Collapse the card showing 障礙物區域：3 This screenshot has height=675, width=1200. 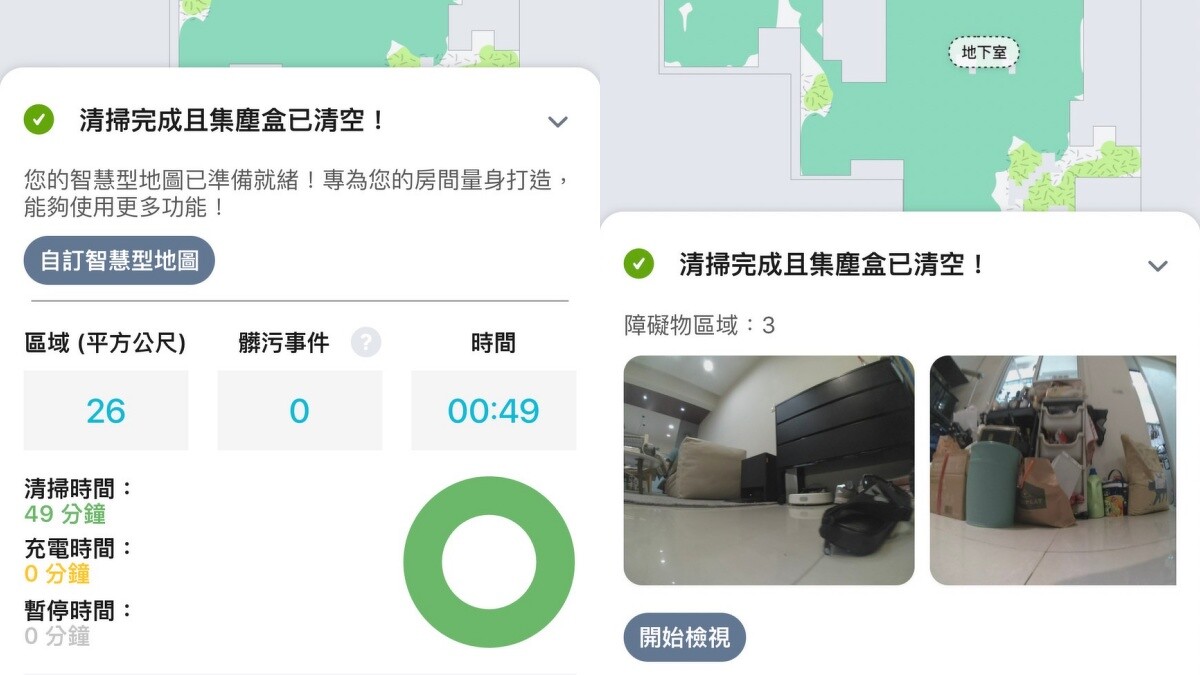coord(1157,266)
